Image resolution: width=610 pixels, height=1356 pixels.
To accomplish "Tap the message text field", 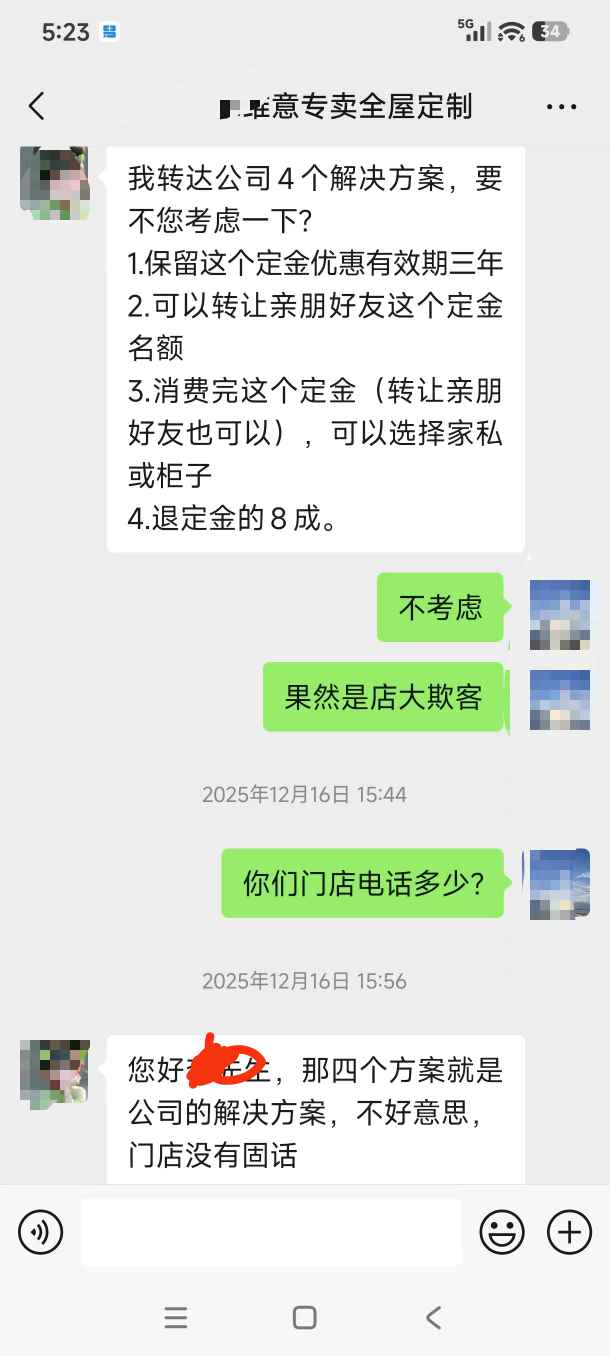I will (271, 1232).
